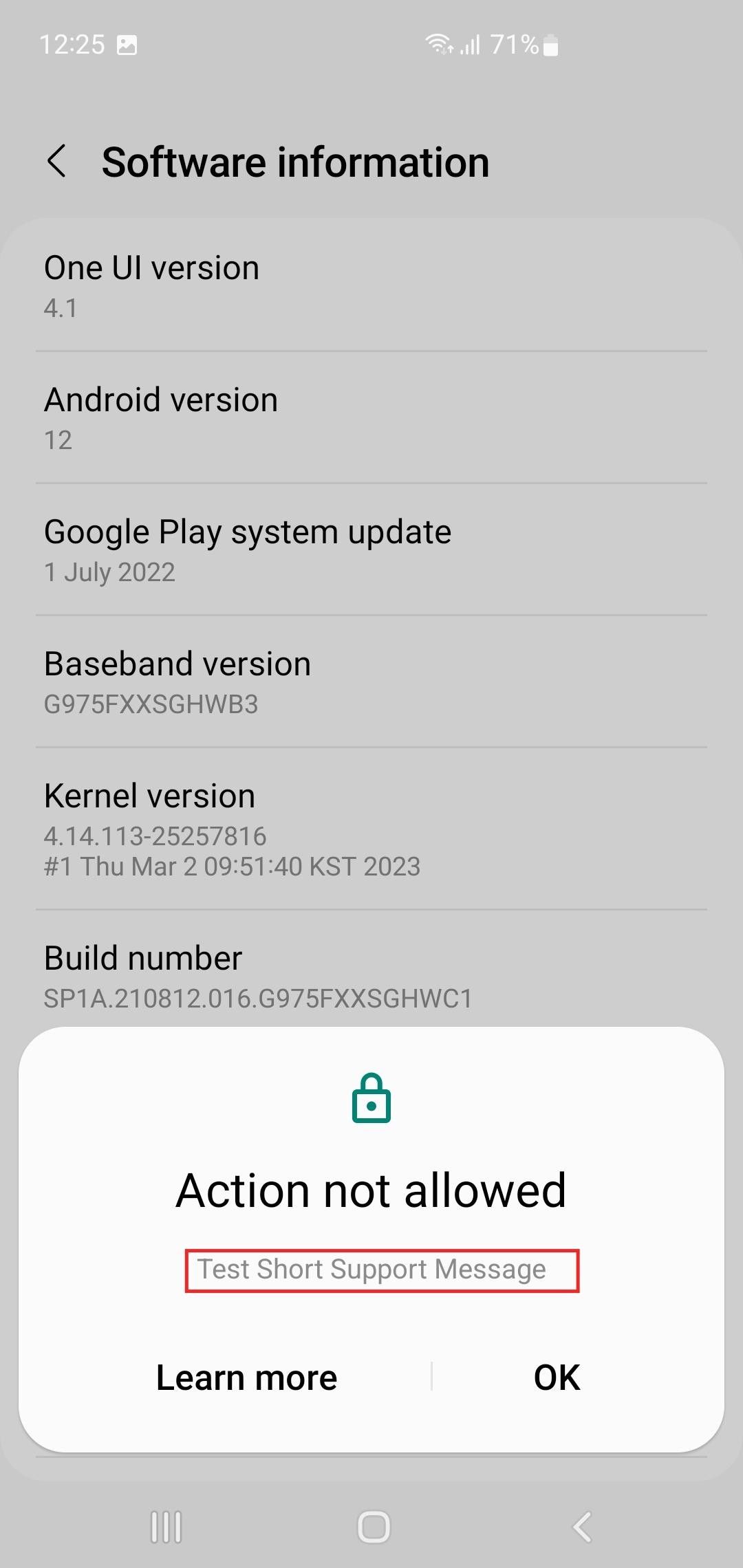Dismiss the dialog with OK
The image size is (743, 1568).
point(557,1378)
